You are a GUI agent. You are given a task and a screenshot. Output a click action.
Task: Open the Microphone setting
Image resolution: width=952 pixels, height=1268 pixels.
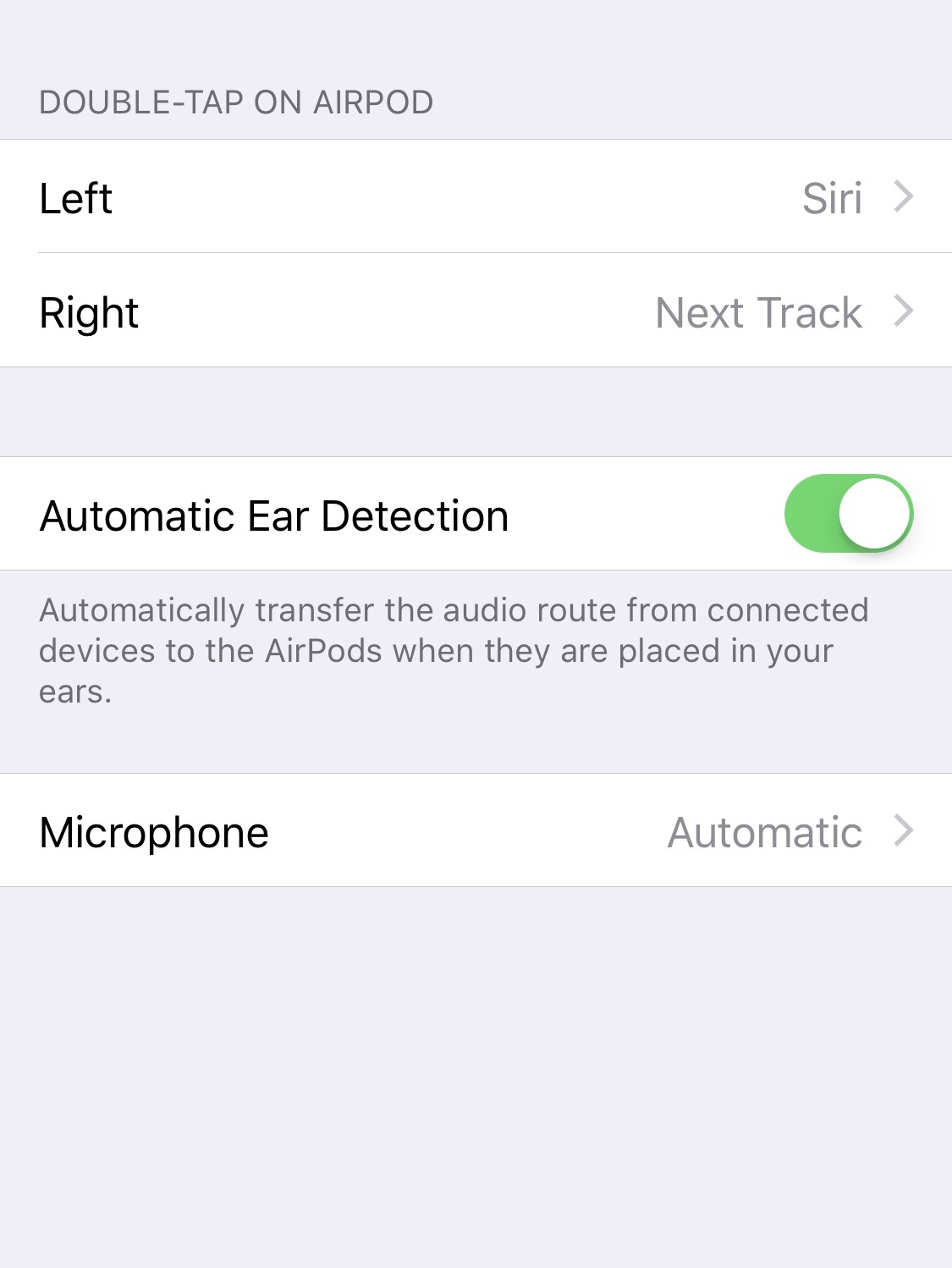[x=476, y=831]
